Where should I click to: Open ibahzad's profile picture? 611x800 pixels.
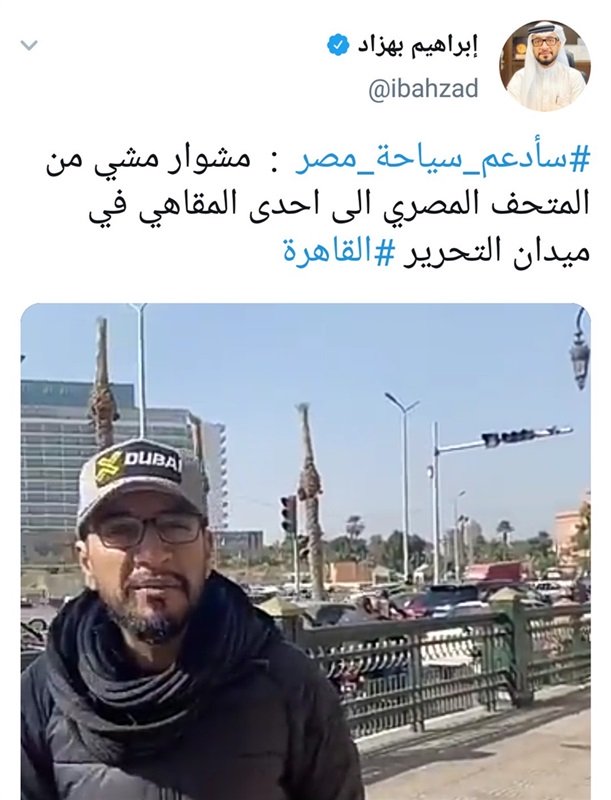(x=545, y=66)
